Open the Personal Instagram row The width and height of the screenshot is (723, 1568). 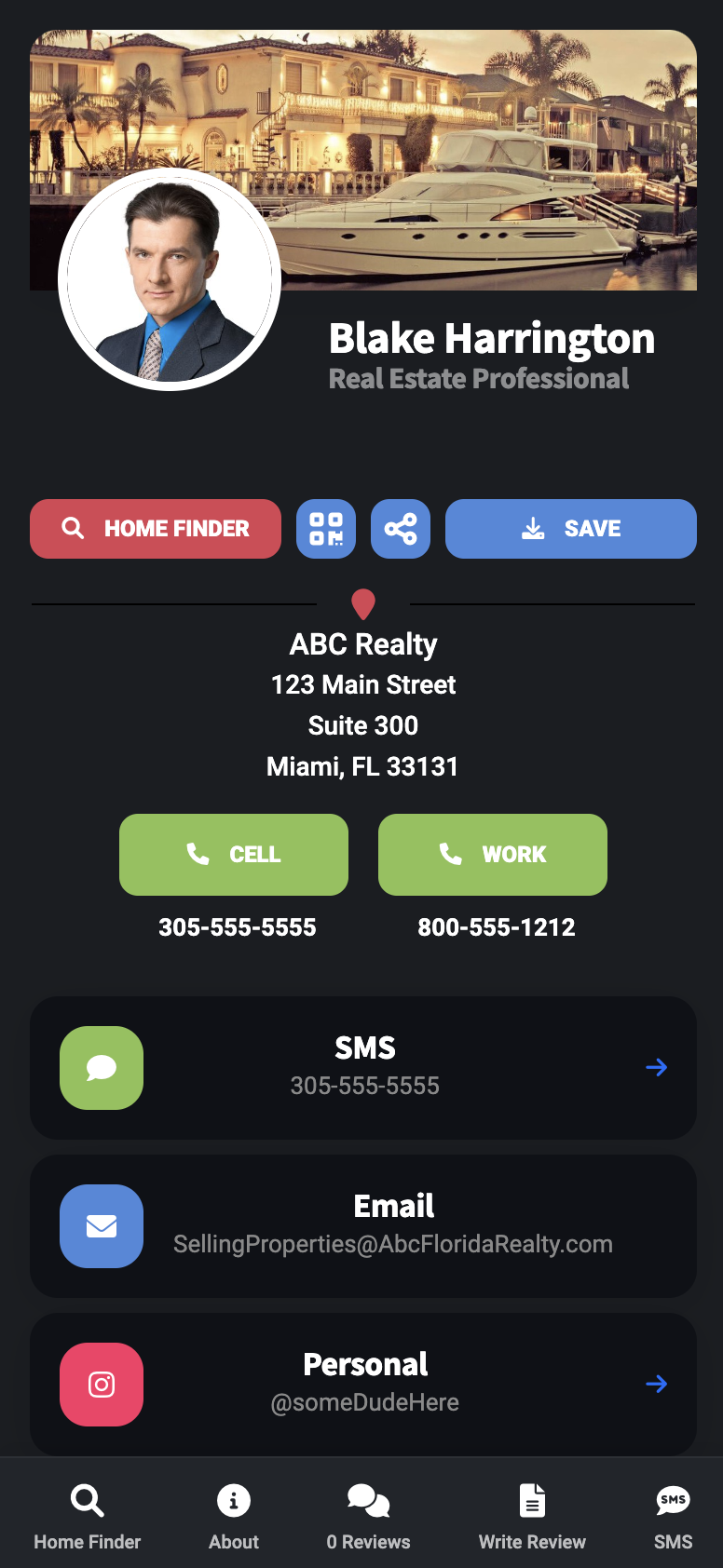click(x=363, y=1385)
